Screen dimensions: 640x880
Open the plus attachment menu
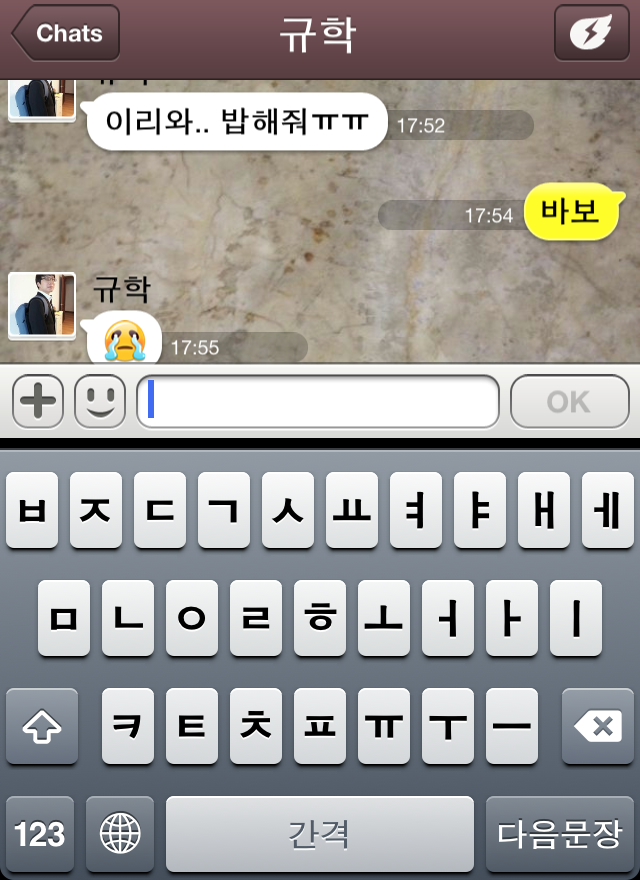pos(38,402)
